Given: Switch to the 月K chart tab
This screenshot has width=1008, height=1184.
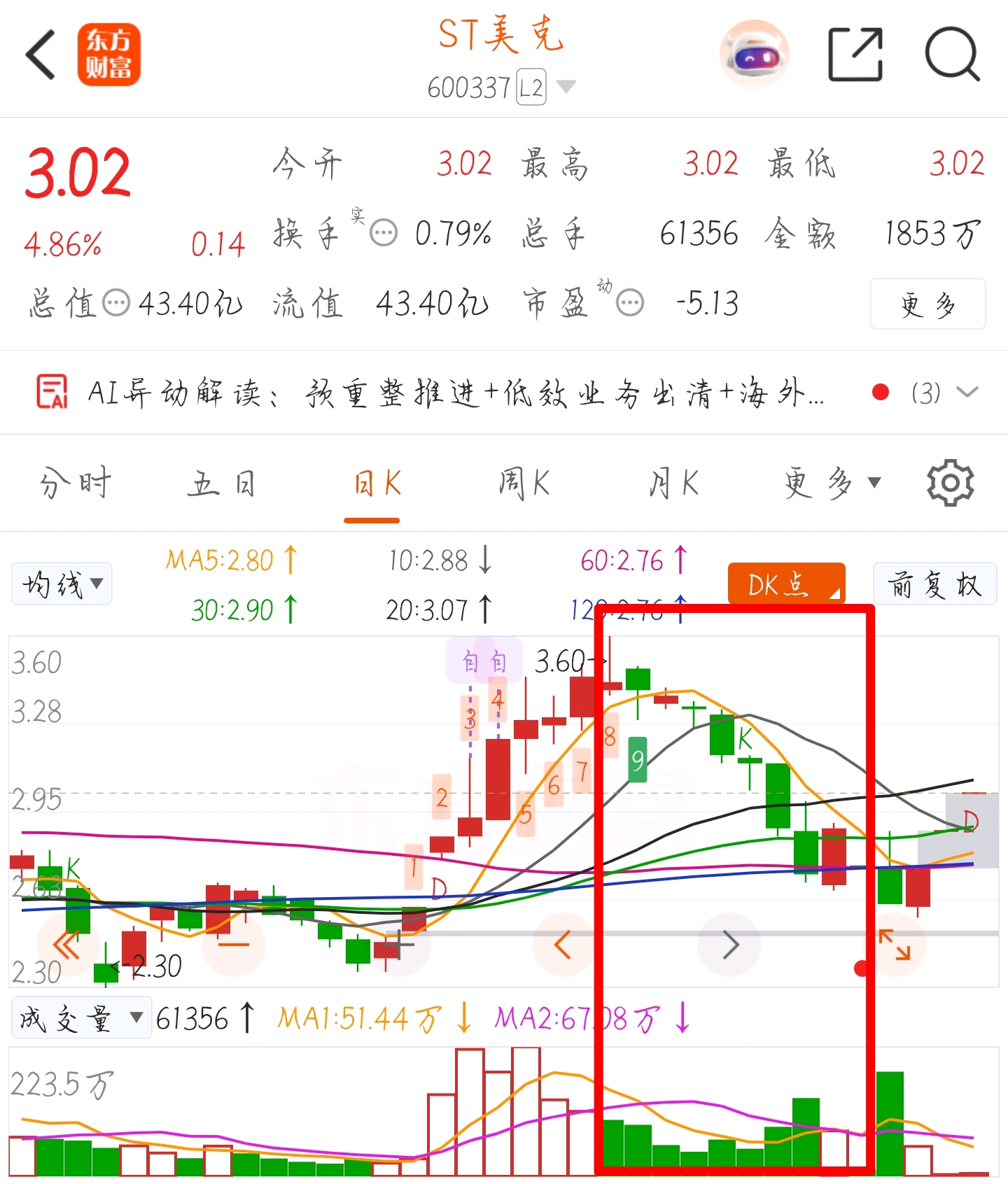Looking at the screenshot, I should coord(673,484).
